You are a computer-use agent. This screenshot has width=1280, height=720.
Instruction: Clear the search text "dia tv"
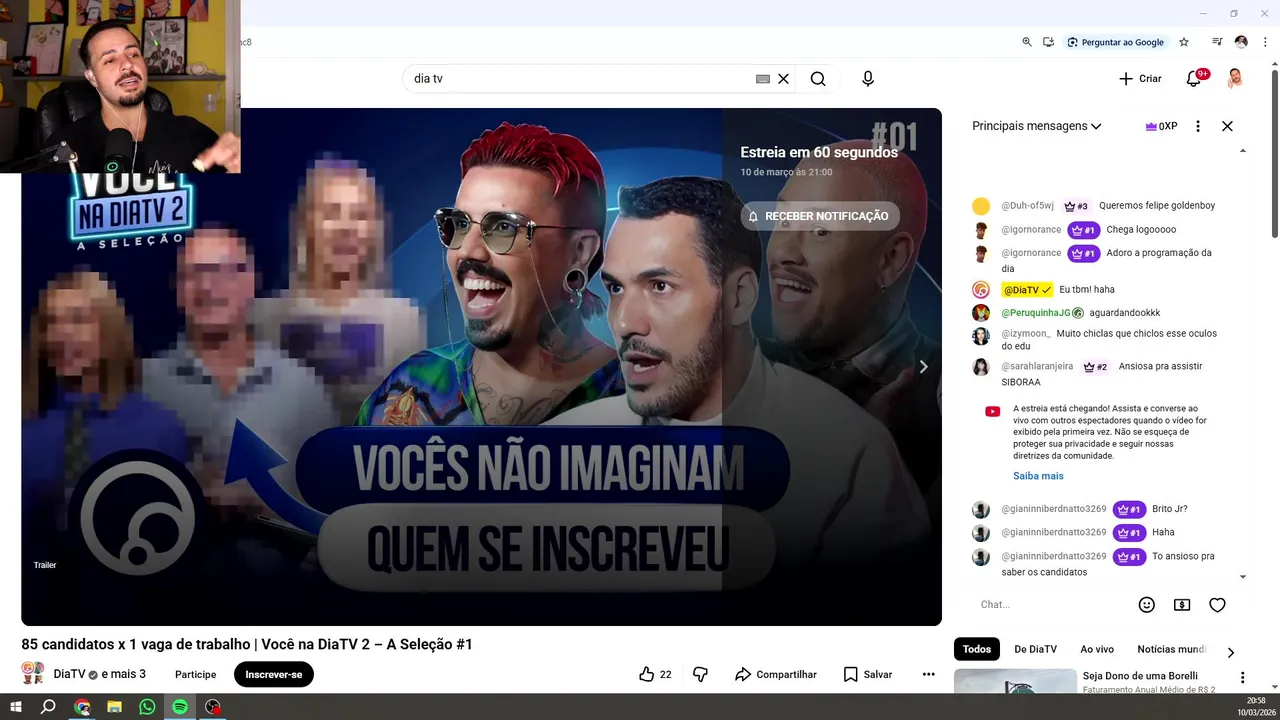pyautogui.click(x=784, y=79)
